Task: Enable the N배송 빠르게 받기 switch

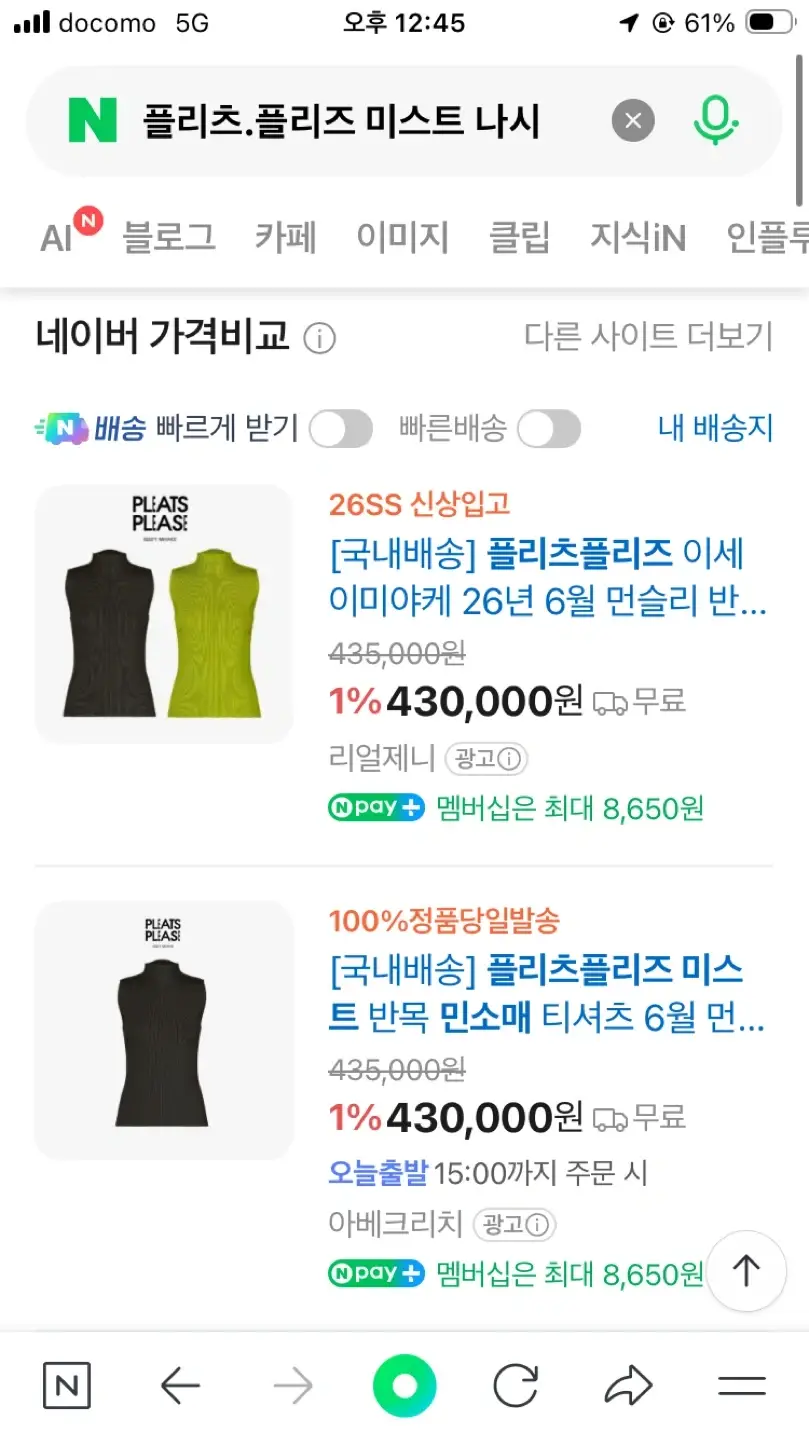Action: pyautogui.click(x=340, y=429)
